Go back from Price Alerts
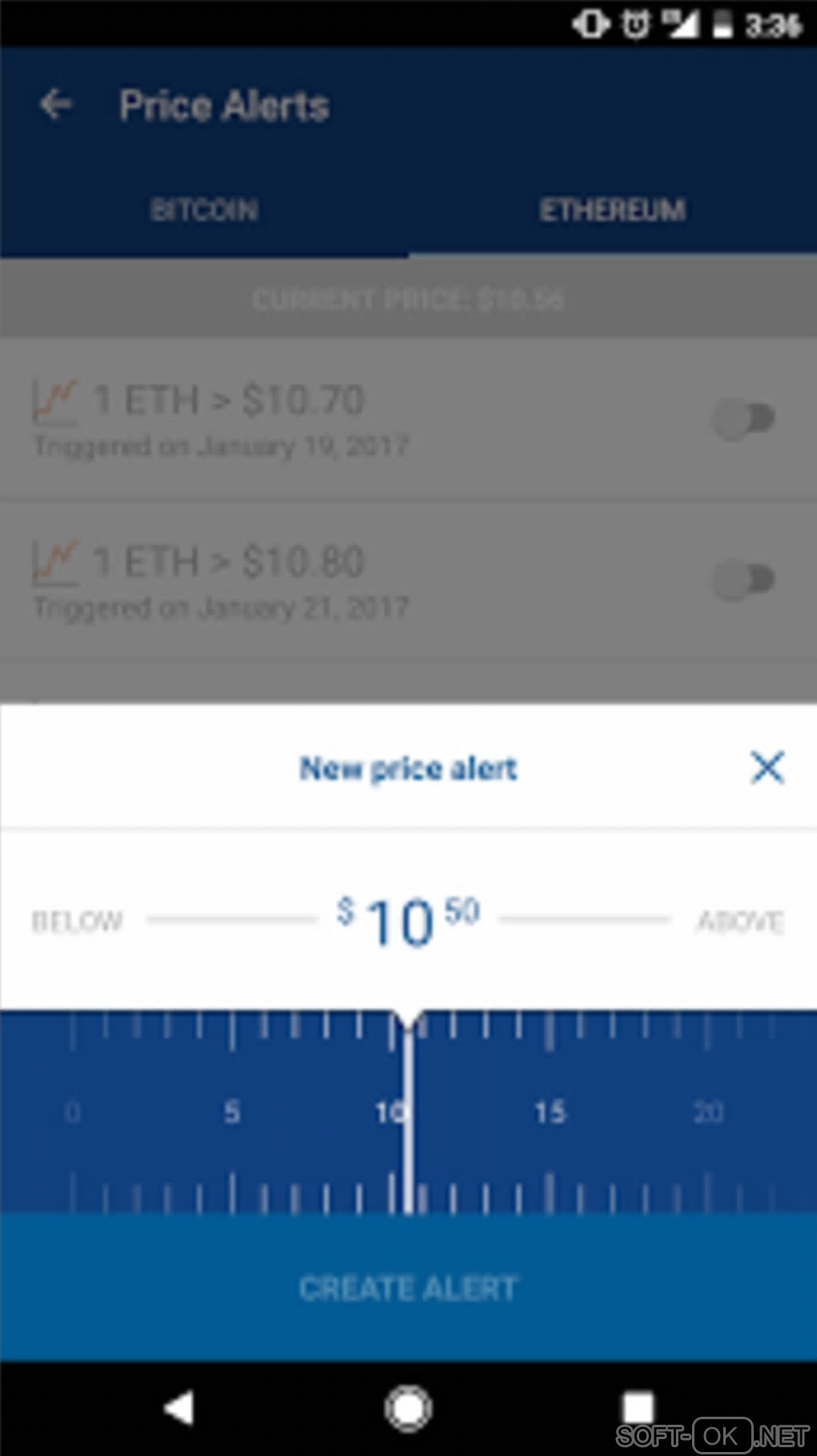Image resolution: width=817 pixels, height=1456 pixels. pyautogui.click(x=56, y=105)
